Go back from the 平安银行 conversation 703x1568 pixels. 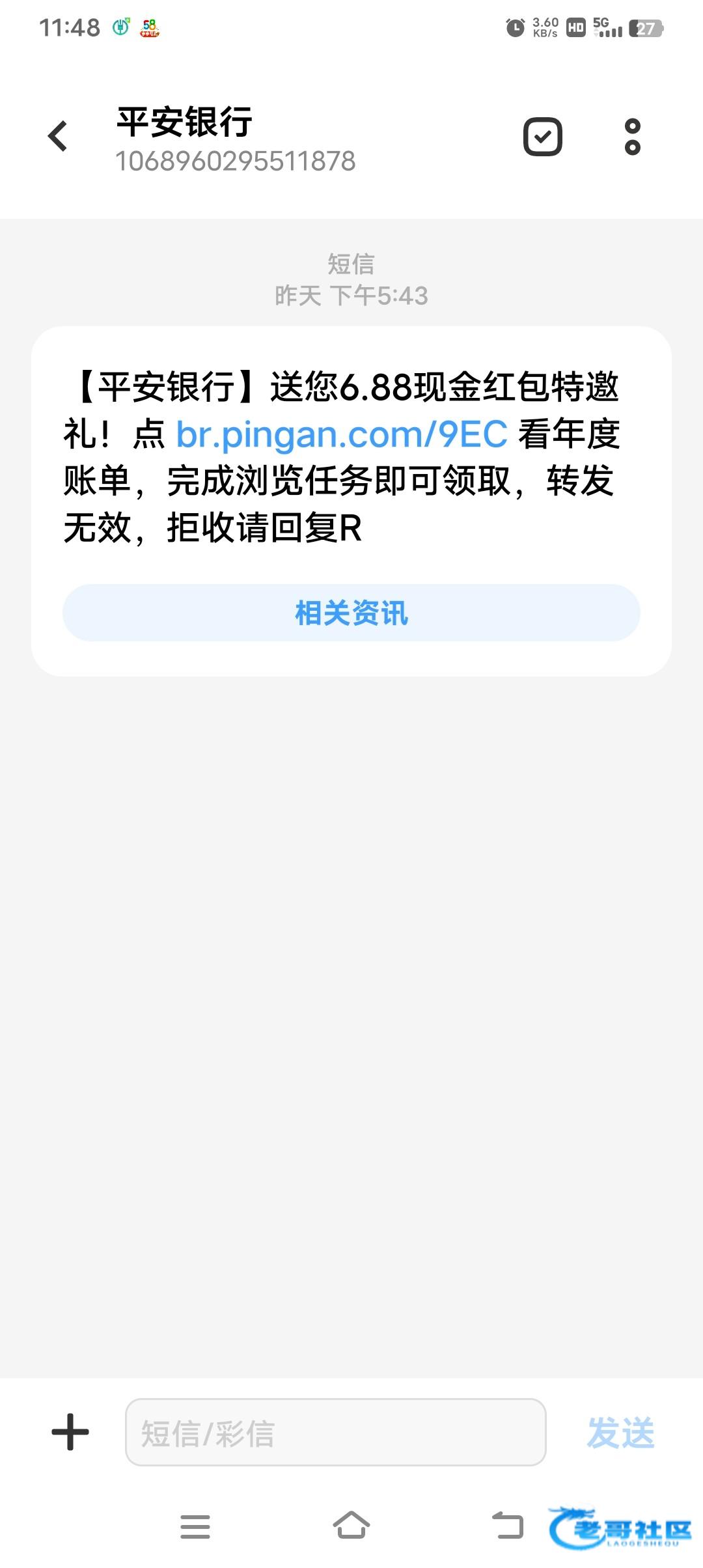pyautogui.click(x=58, y=137)
